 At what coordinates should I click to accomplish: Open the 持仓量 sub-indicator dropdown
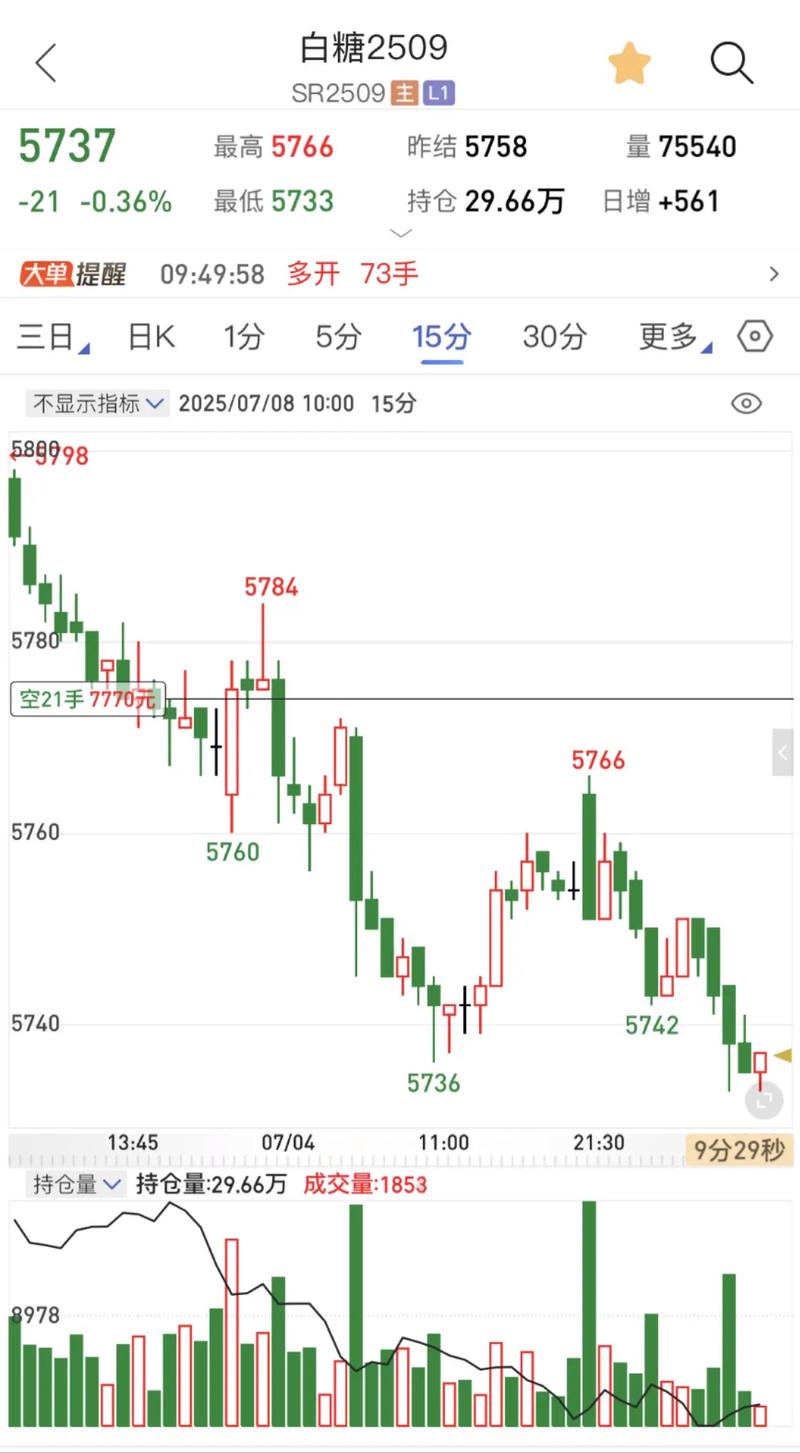(x=77, y=1185)
